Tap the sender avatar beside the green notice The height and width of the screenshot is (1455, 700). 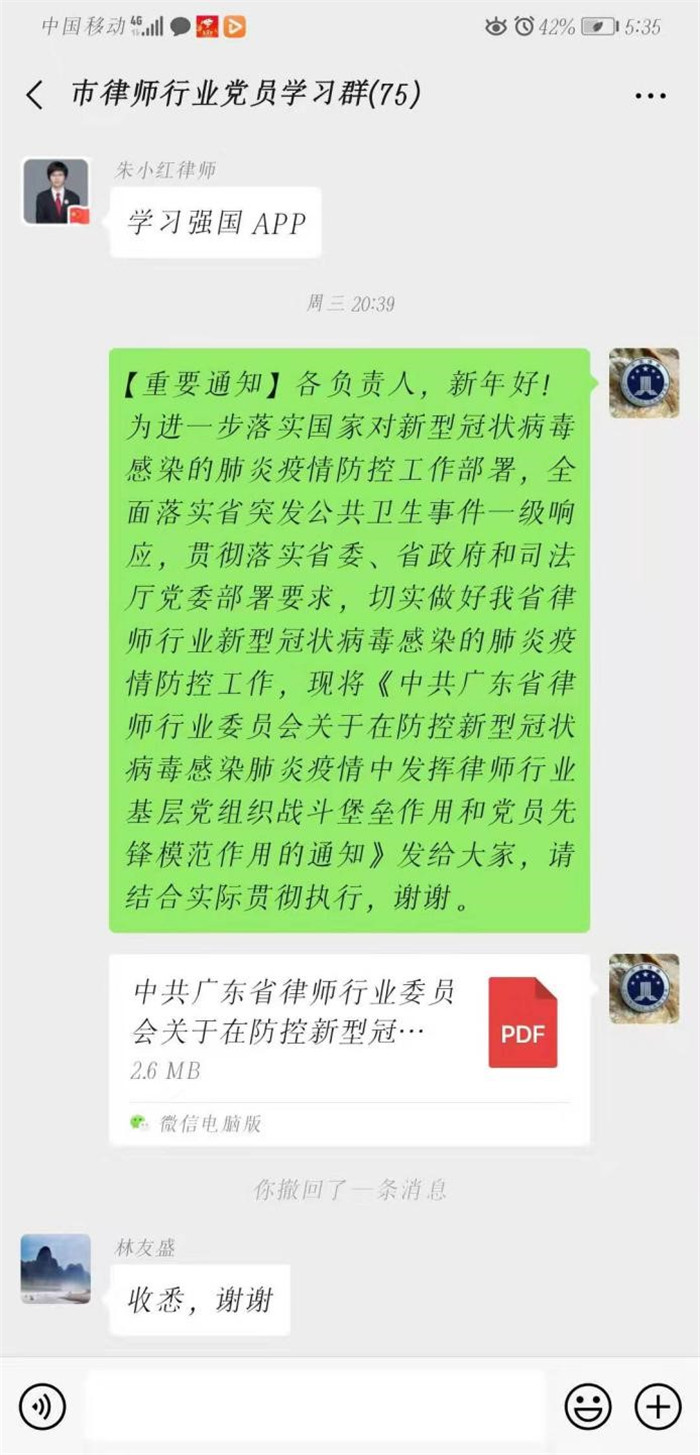click(x=644, y=383)
